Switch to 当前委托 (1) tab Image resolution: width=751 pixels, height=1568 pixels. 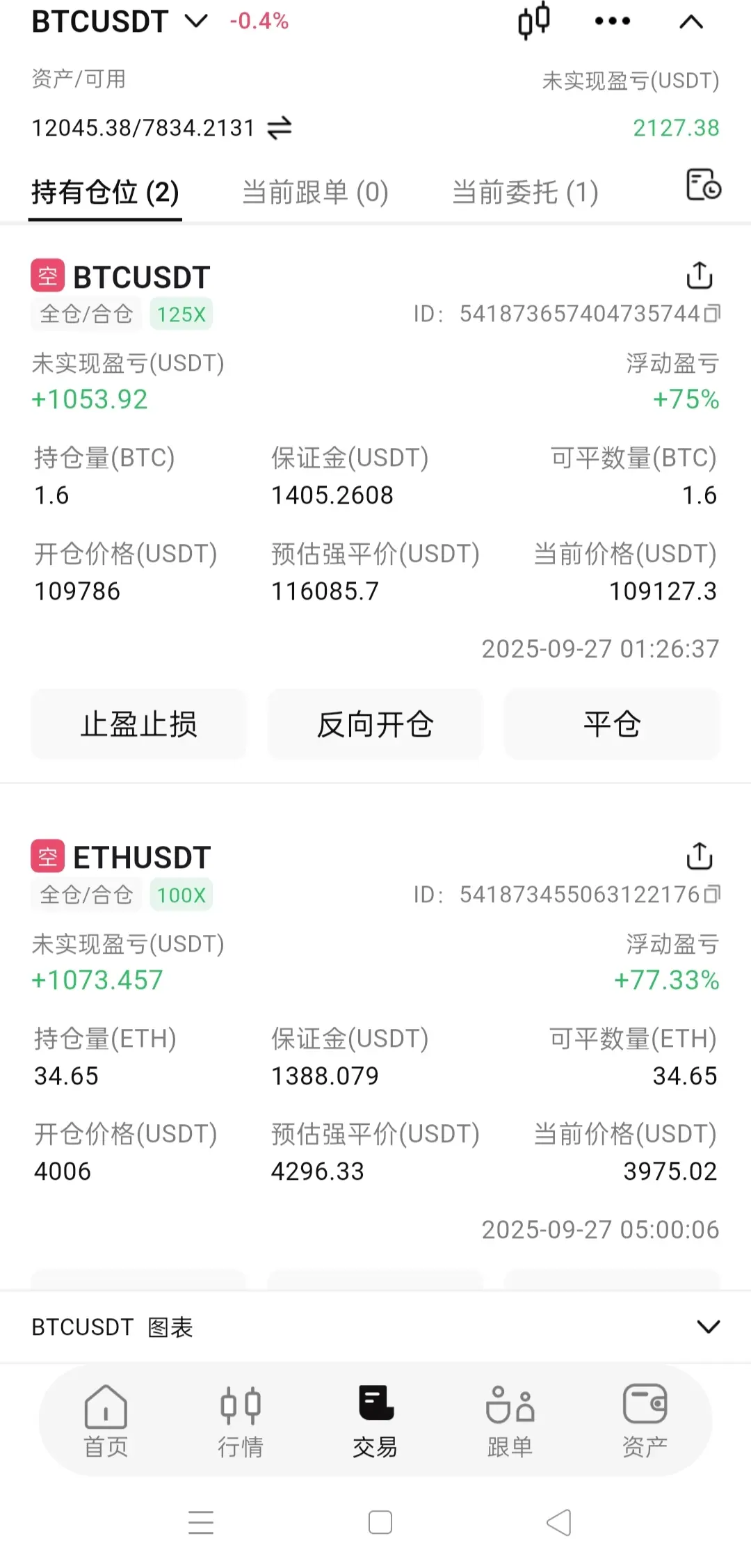525,192
